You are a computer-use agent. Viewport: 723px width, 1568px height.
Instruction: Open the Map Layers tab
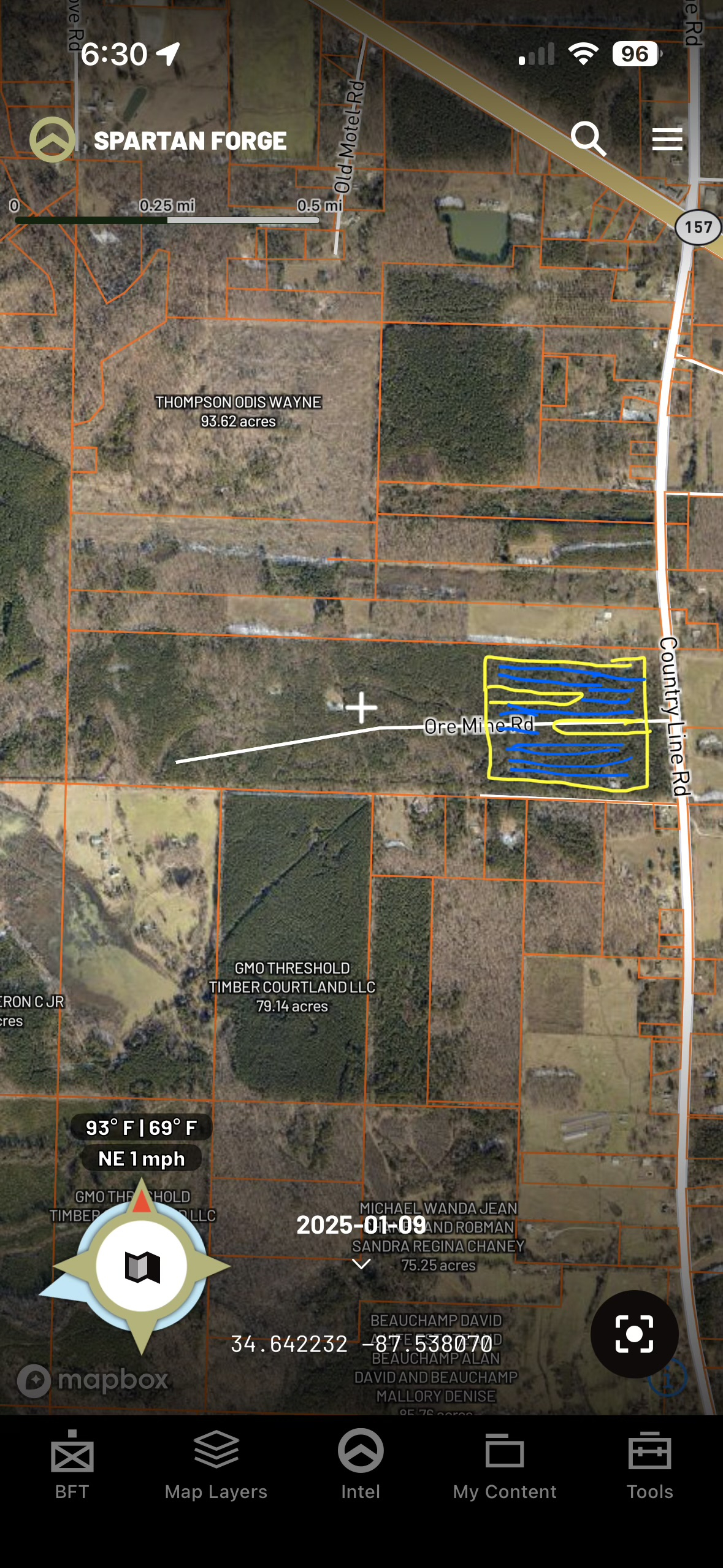coord(216,1465)
